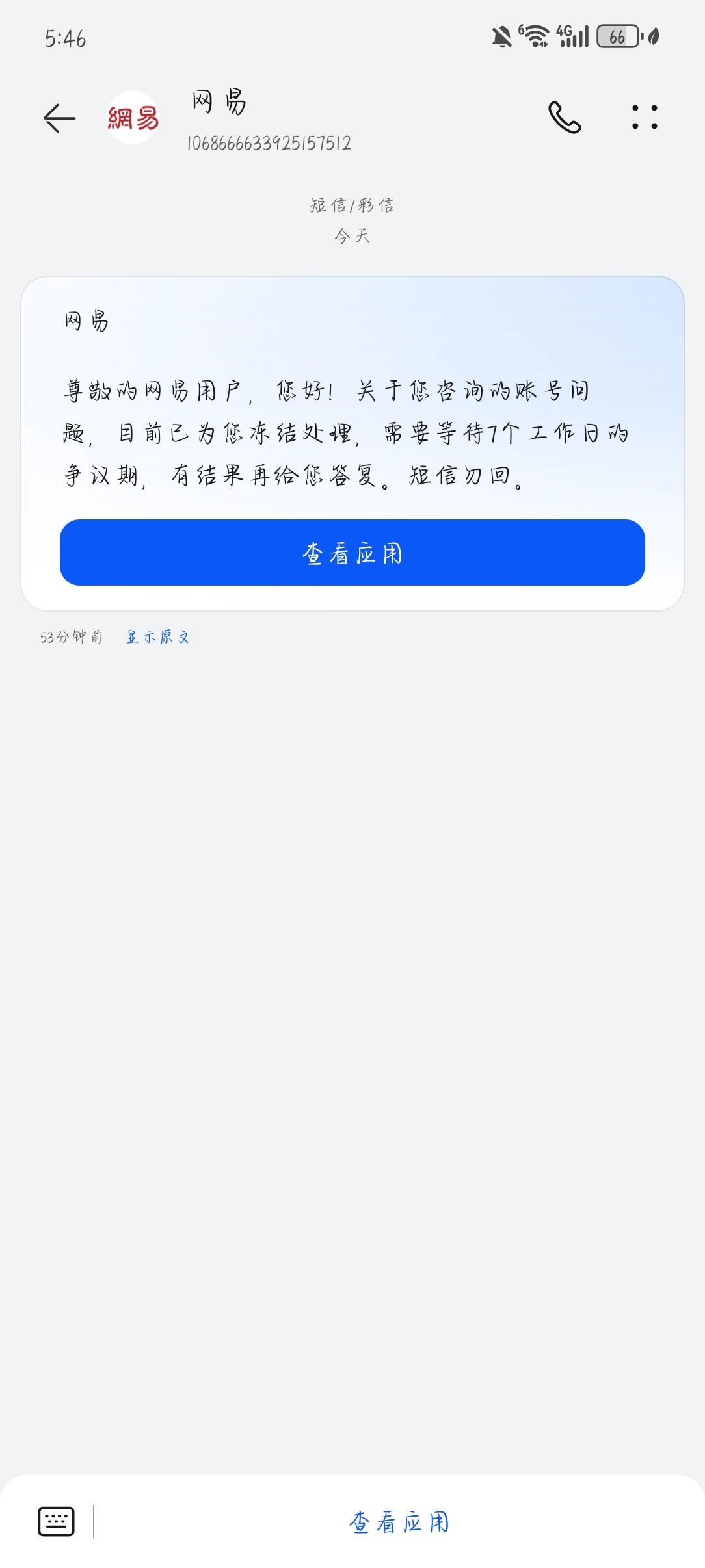Tap the blue 查看应用 button in message
Image resolution: width=705 pixels, height=1568 pixels.
[352, 553]
